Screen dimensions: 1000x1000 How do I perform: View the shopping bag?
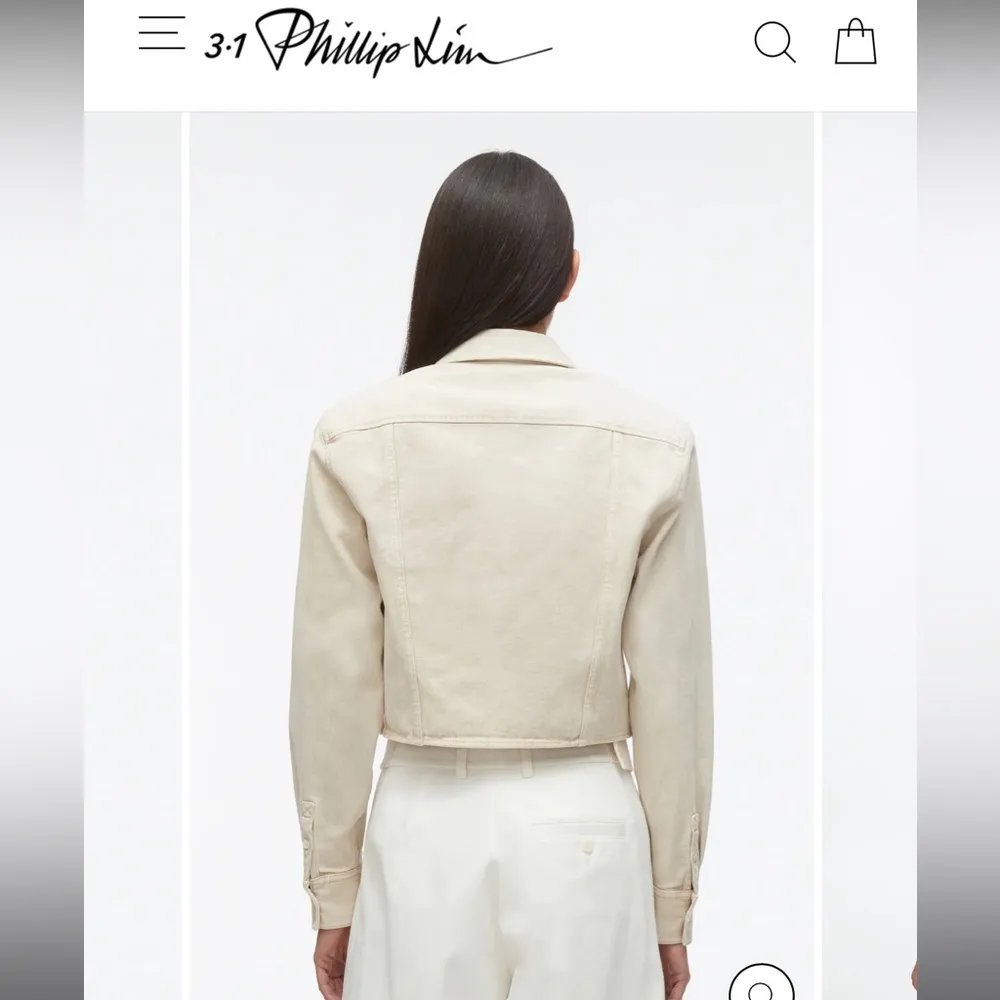coord(855,42)
